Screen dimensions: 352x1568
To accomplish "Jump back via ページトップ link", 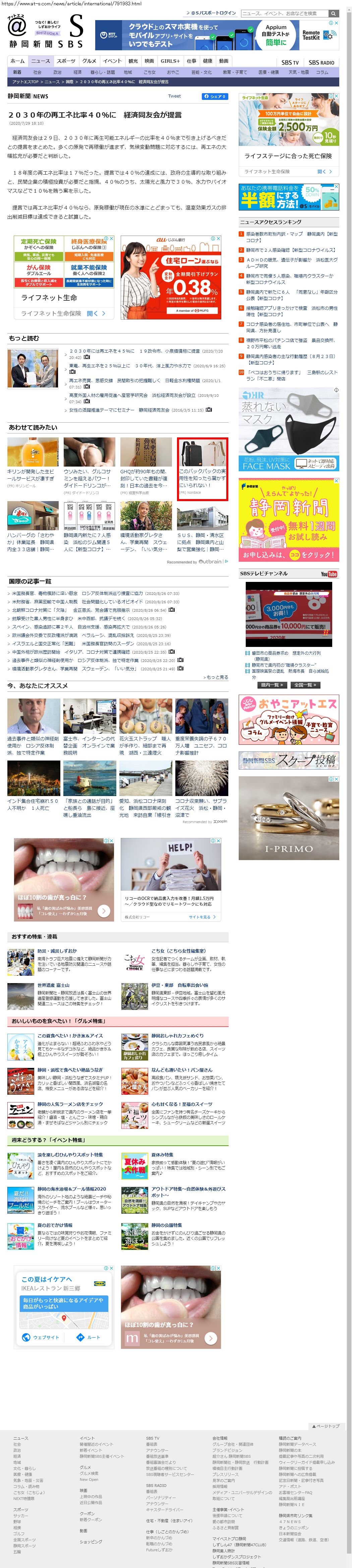I will (327, 1426).
